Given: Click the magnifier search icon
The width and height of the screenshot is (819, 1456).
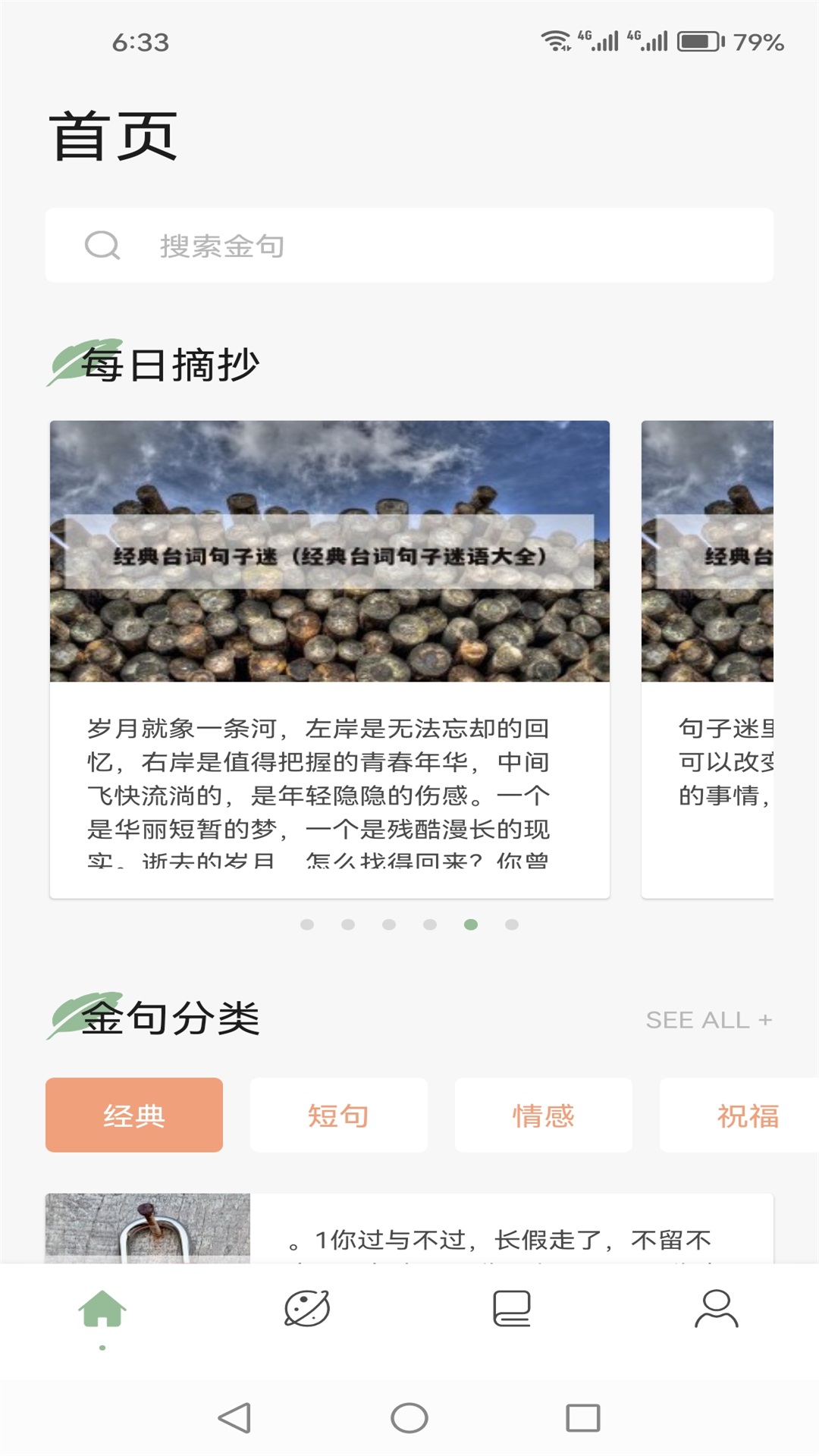Looking at the screenshot, I should click(102, 244).
